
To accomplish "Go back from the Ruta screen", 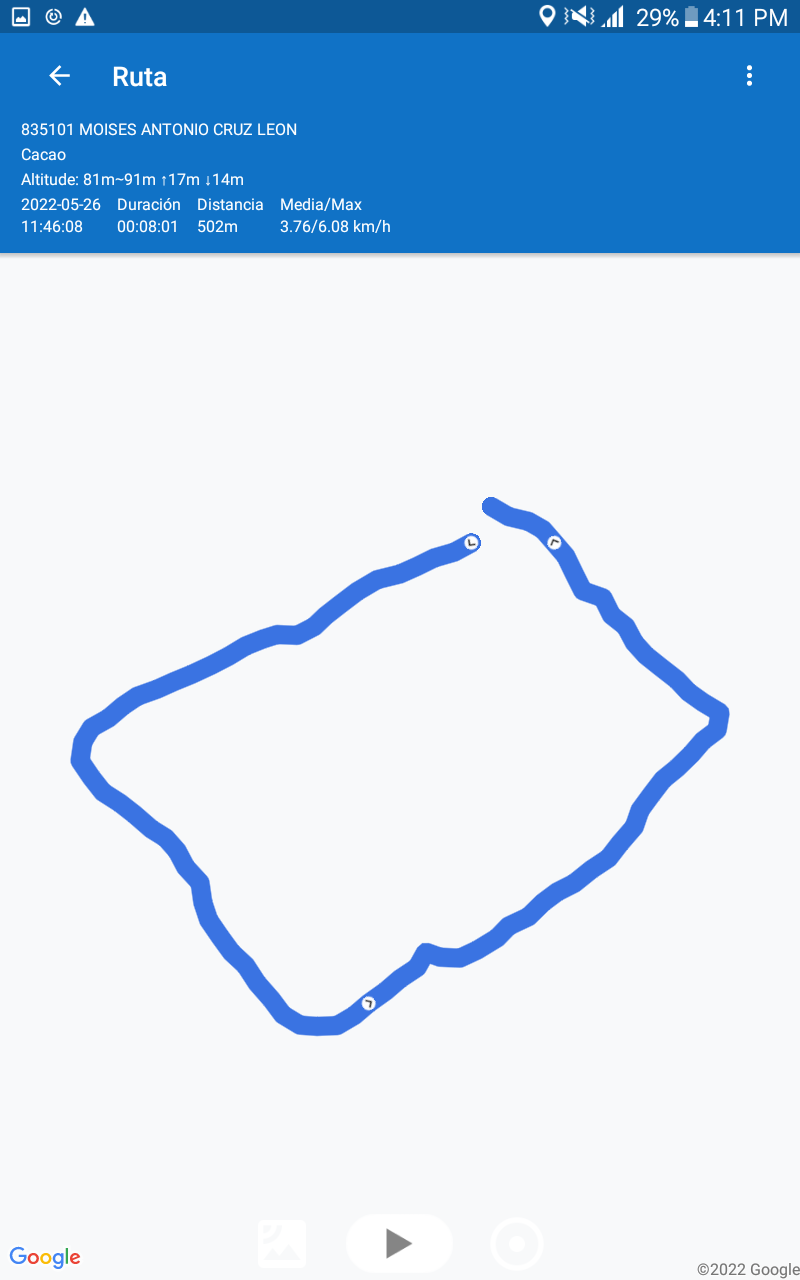I will click(x=60, y=76).
